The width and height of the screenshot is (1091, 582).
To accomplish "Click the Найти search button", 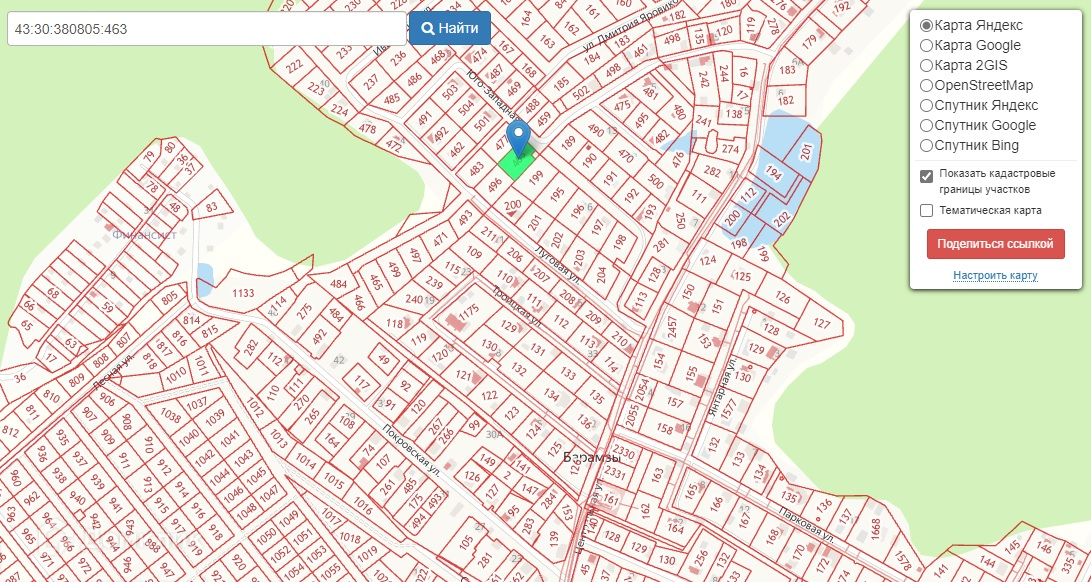I will point(450,29).
